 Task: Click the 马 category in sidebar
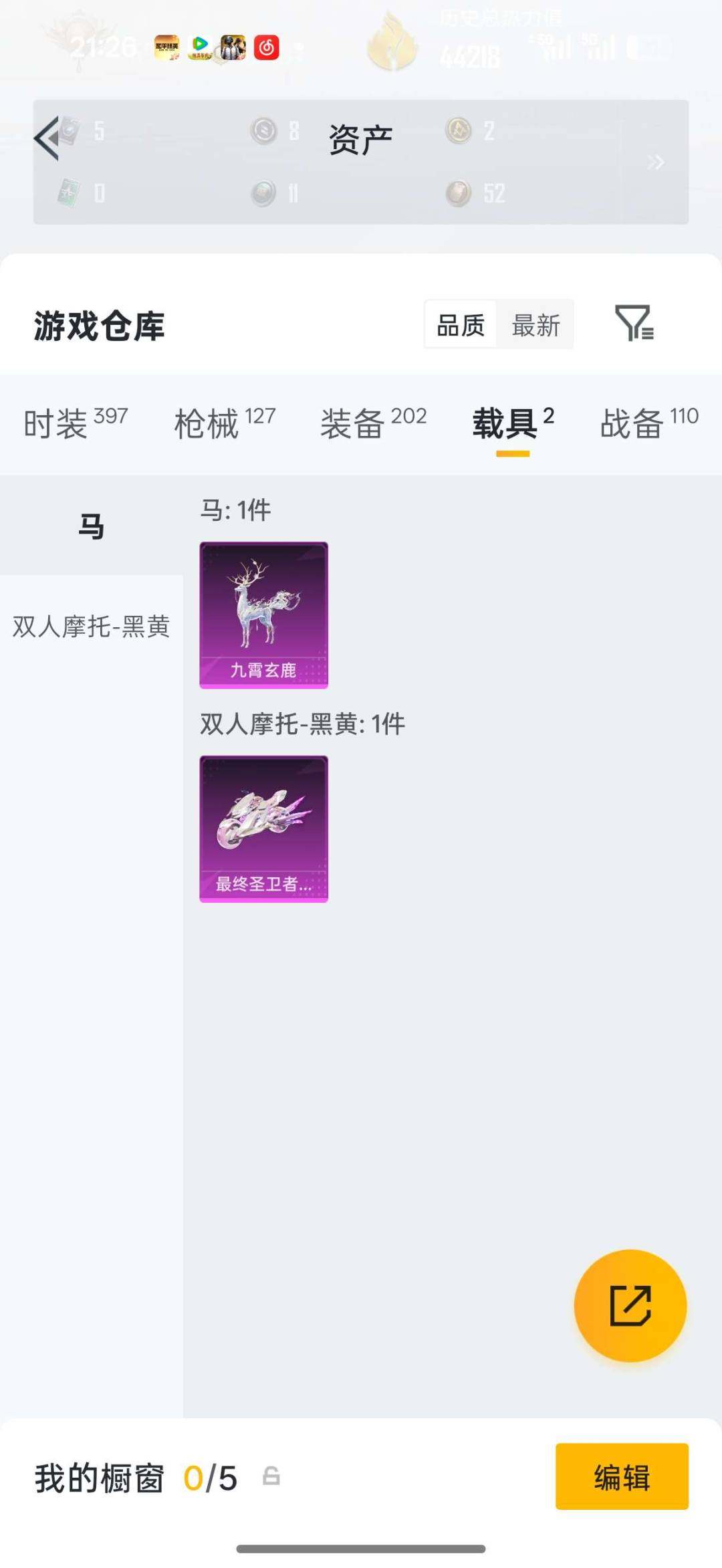[91, 525]
